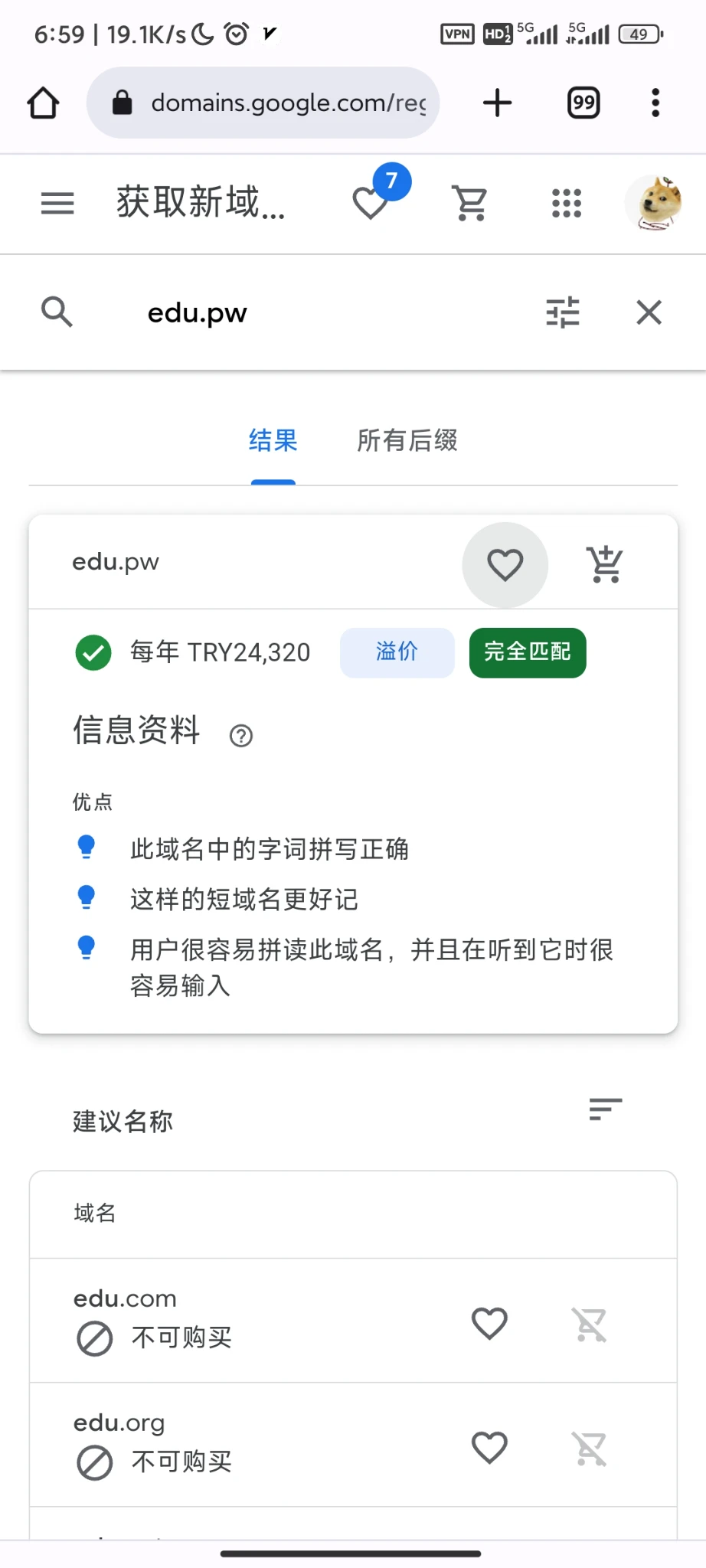Tap the edu.pw search field

pyautogui.click(x=306, y=312)
